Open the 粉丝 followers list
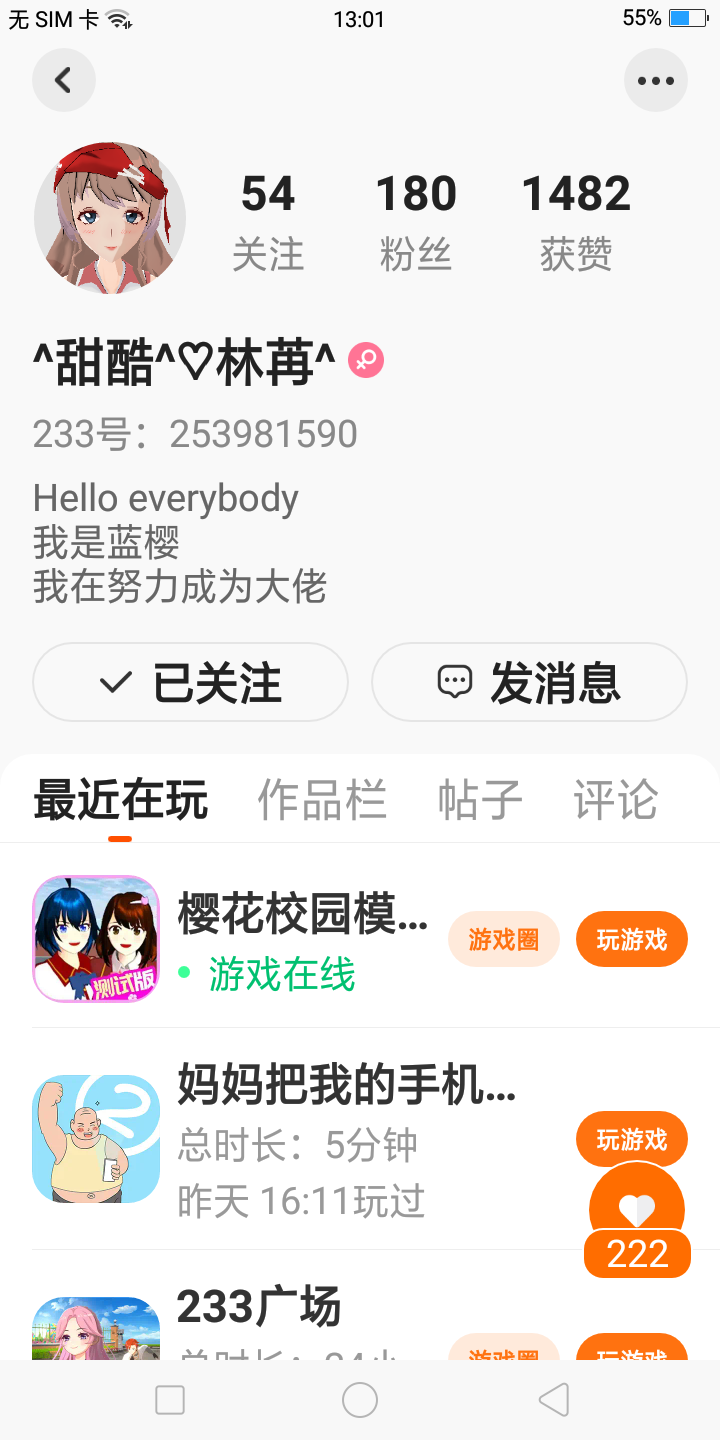This screenshot has width=720, height=1440. [x=416, y=220]
